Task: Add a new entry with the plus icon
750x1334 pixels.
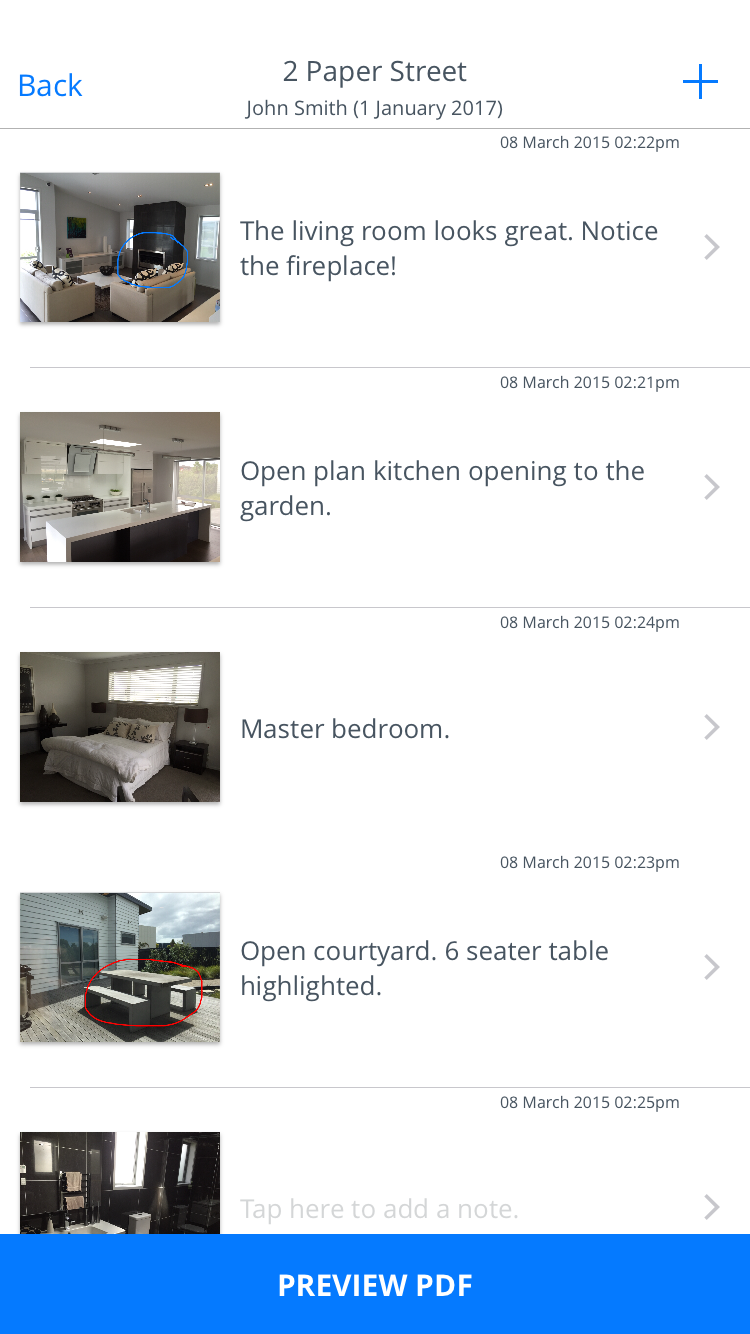Action: coord(700,82)
